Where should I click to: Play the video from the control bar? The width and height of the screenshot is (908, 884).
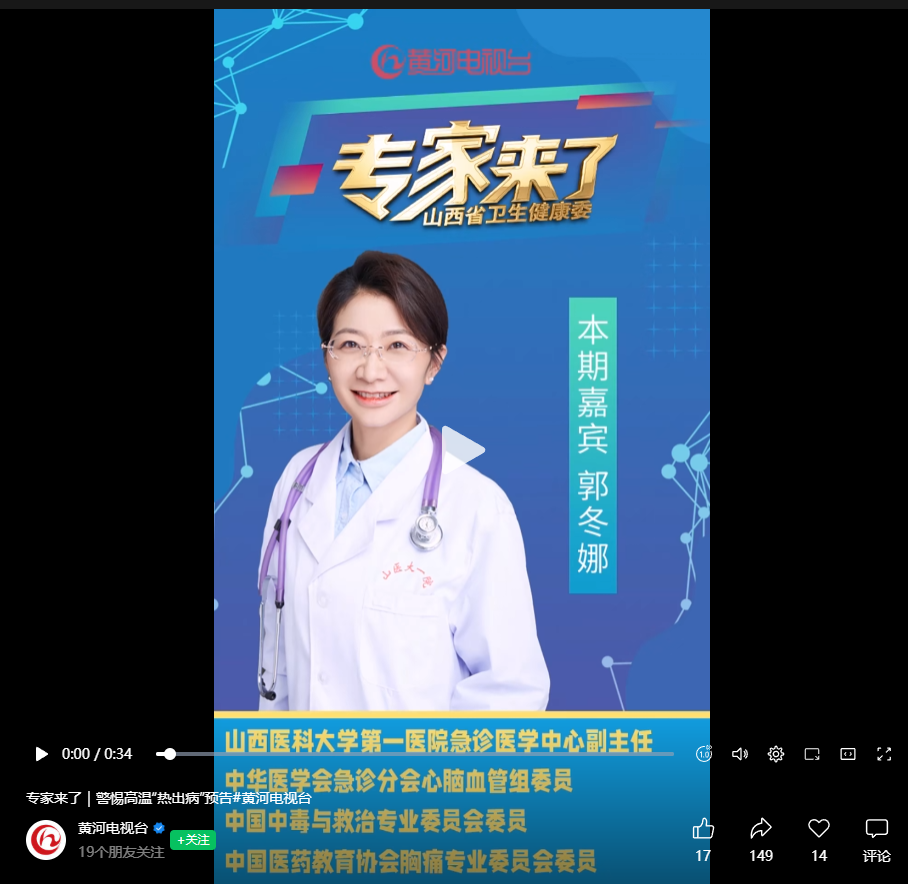pos(41,754)
